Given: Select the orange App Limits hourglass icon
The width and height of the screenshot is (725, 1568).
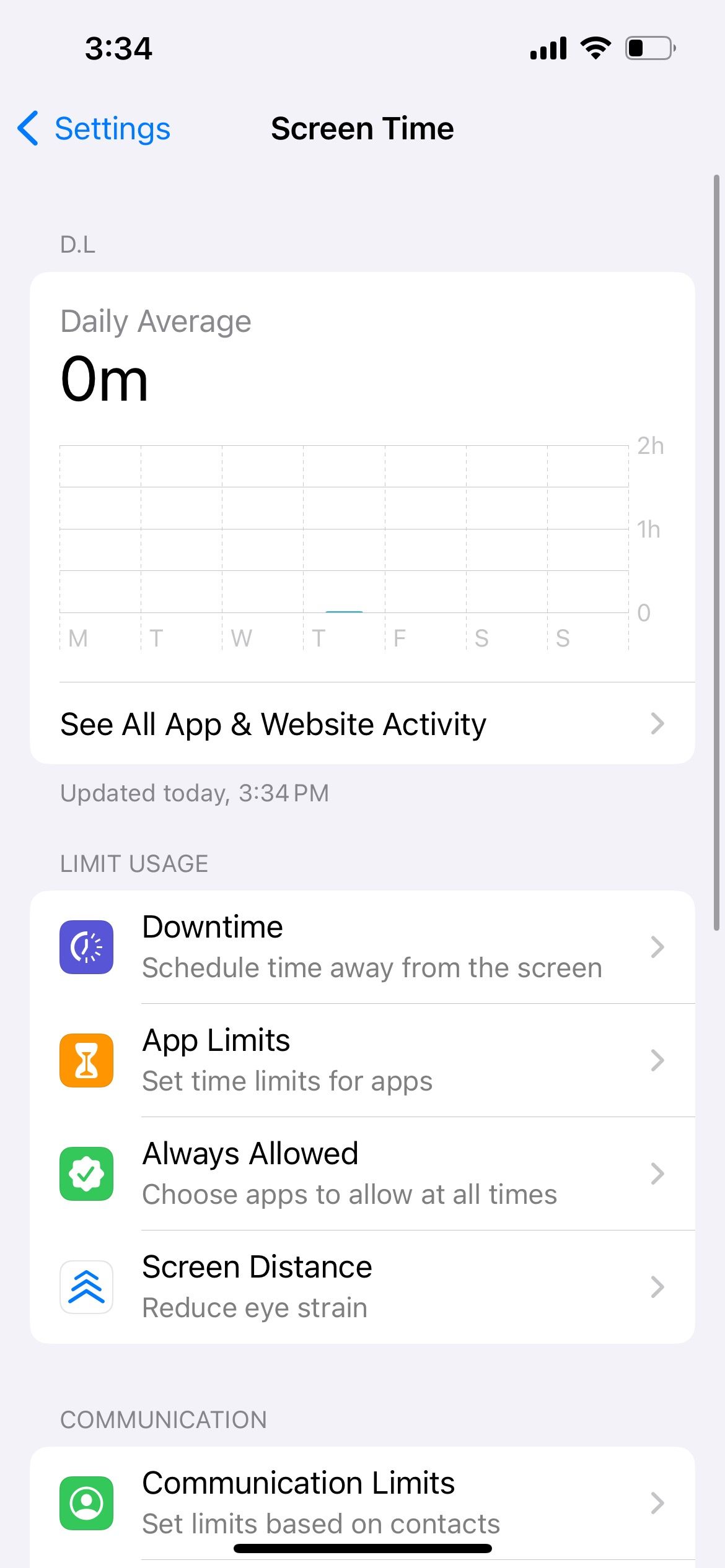Looking at the screenshot, I should point(86,1060).
